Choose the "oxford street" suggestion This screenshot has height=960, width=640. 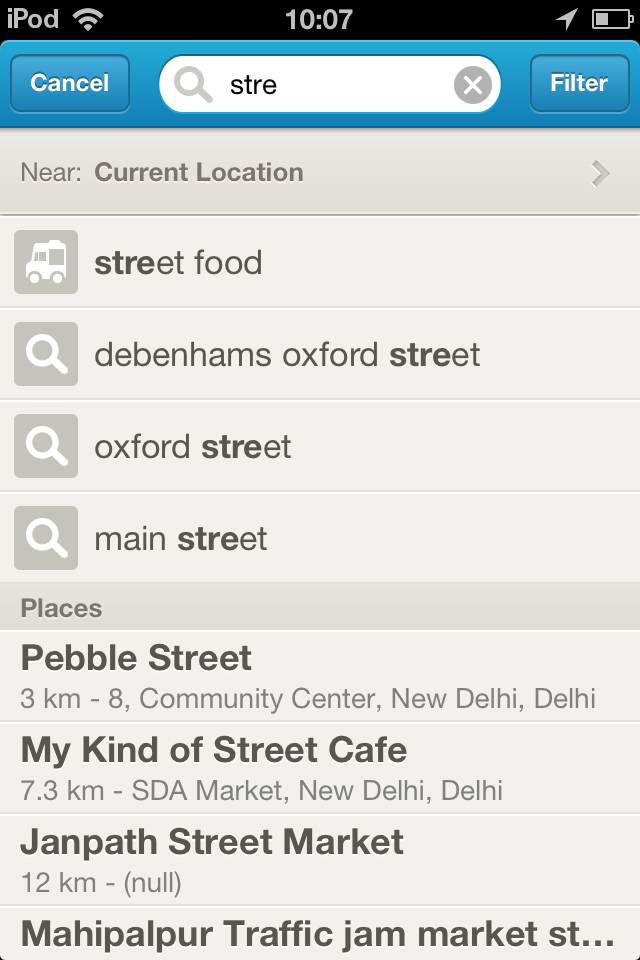coord(320,447)
